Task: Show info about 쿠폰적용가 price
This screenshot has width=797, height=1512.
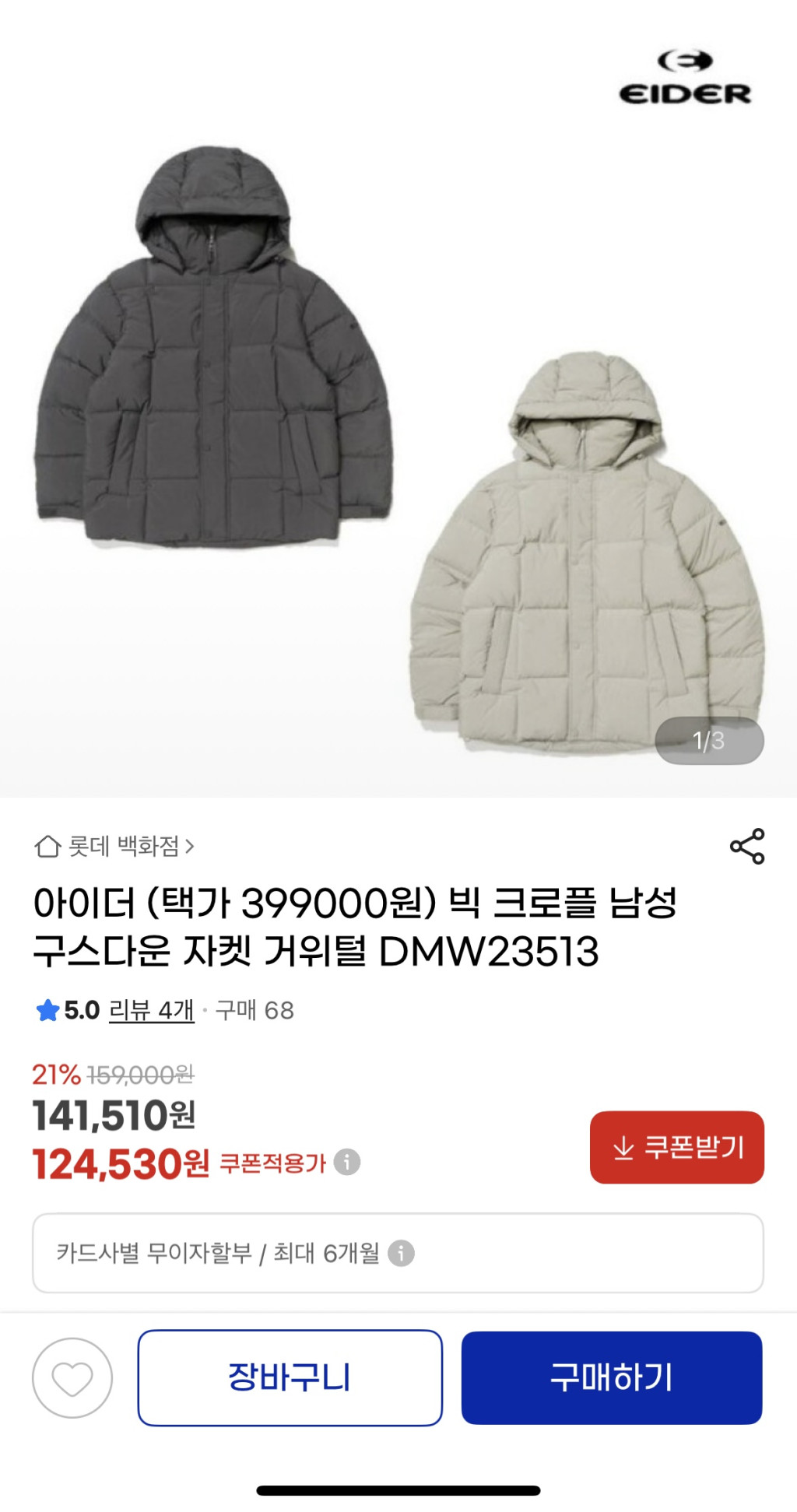Action: click(347, 1162)
